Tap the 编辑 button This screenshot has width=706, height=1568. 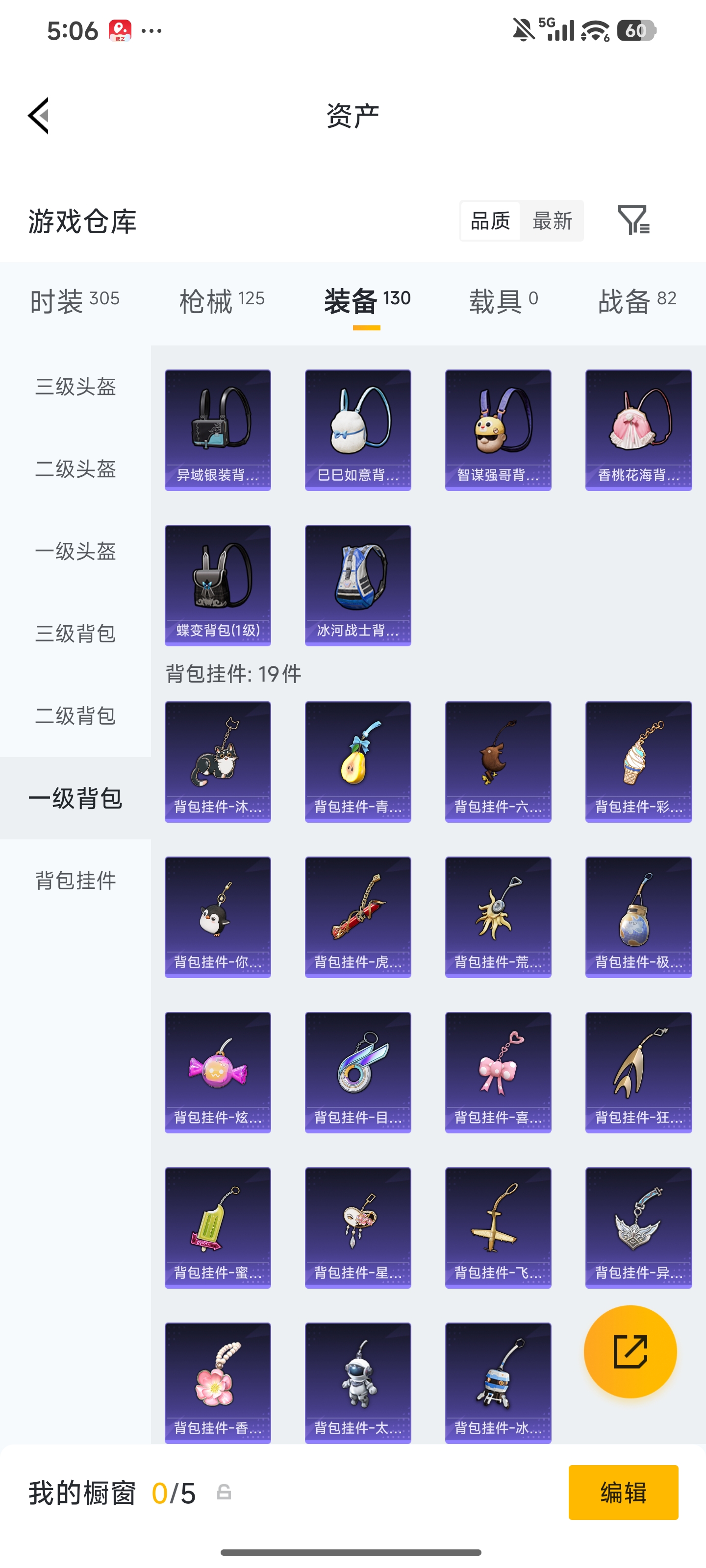coord(623,1492)
